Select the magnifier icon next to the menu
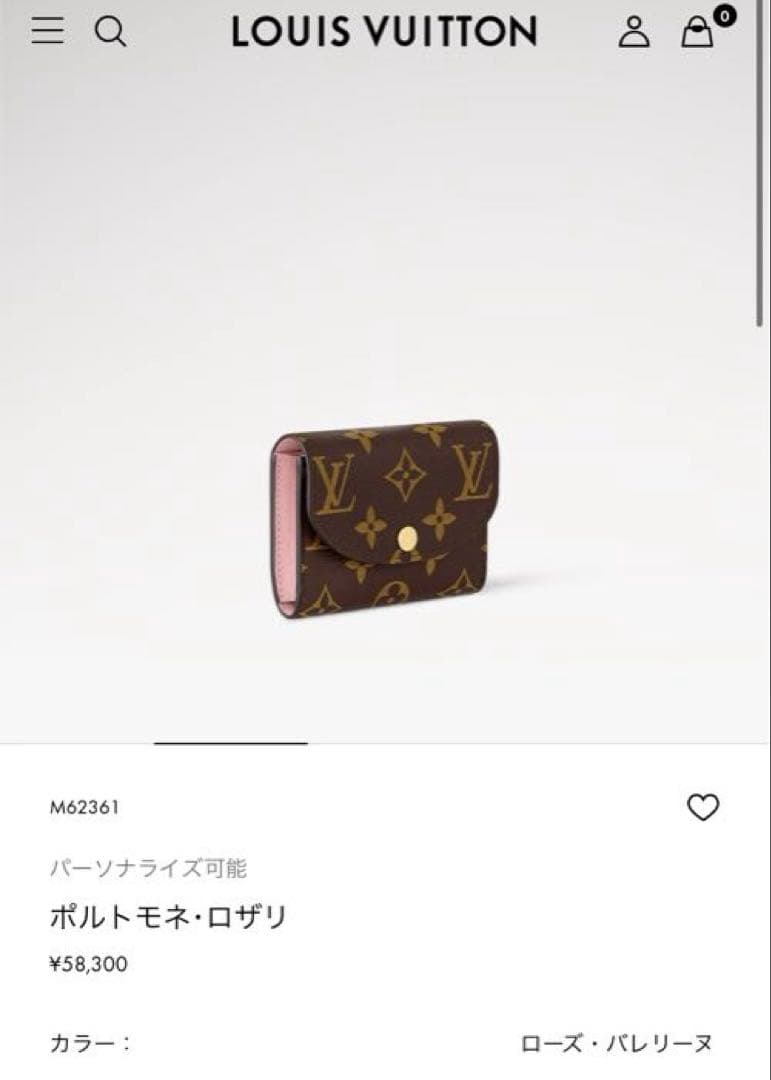 [x=112, y=32]
